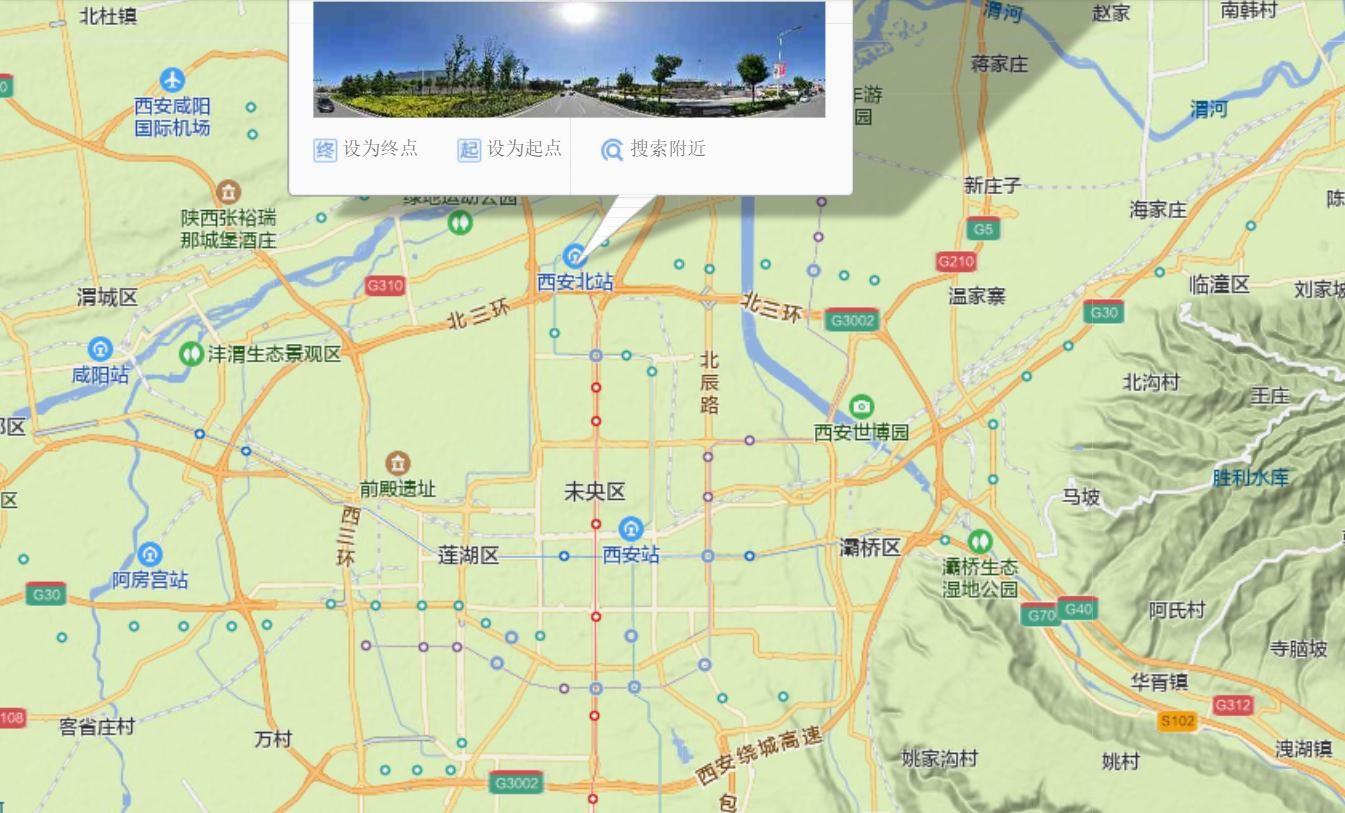
Task: Open the 陕西张裕瑞那城堡酒庄 marker
Action: tap(229, 192)
